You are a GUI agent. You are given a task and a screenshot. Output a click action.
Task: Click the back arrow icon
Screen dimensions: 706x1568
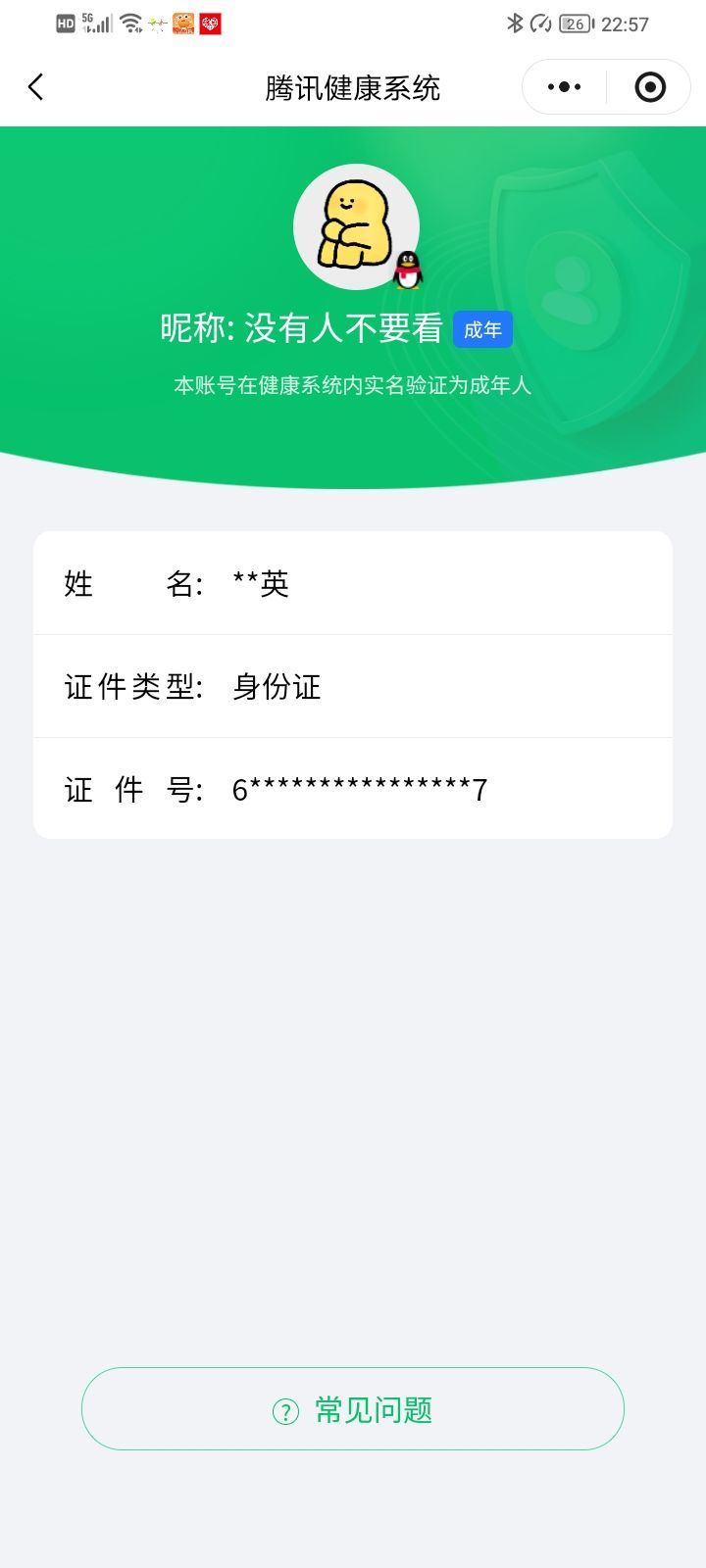[x=35, y=87]
